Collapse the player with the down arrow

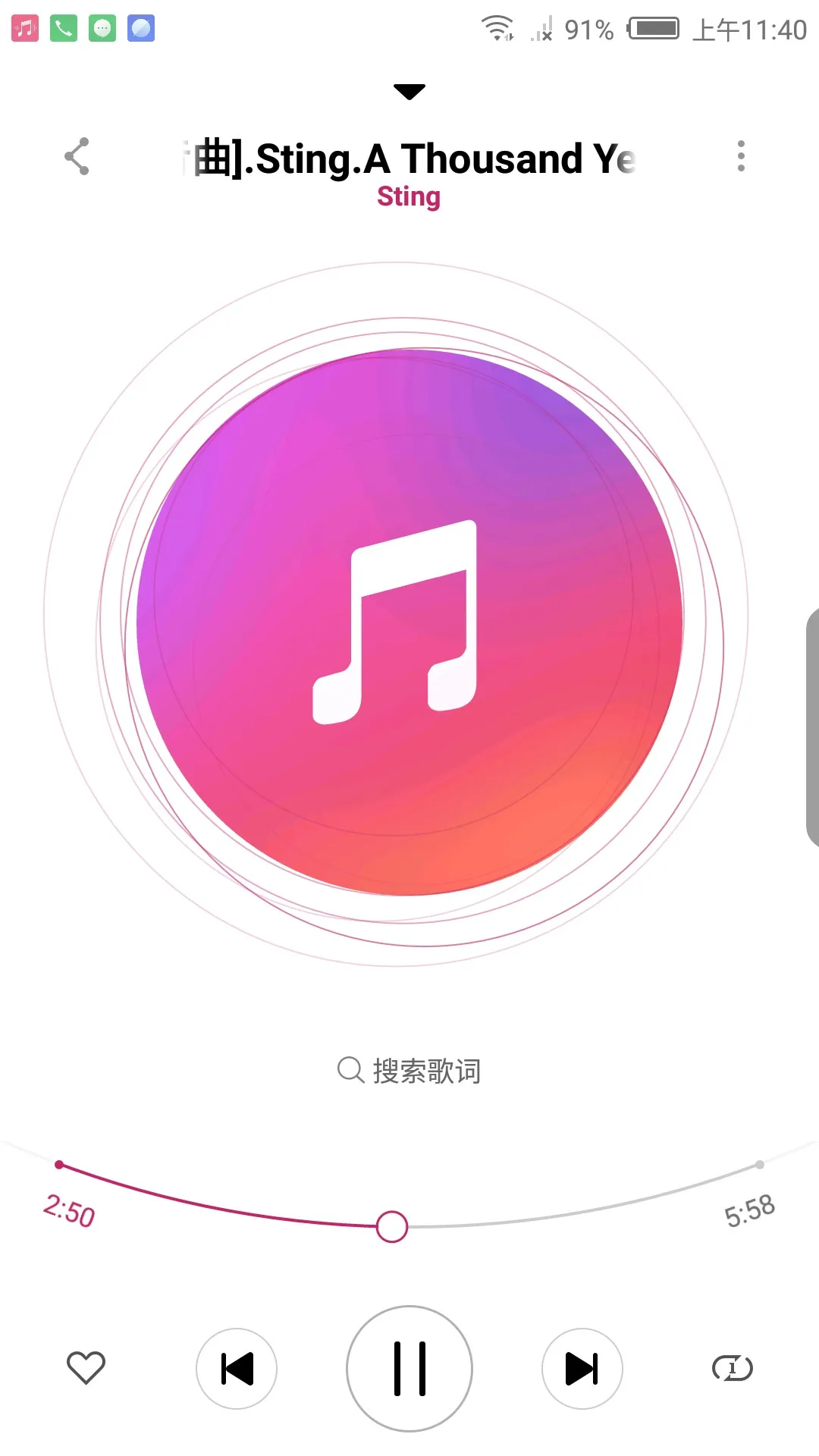click(409, 92)
